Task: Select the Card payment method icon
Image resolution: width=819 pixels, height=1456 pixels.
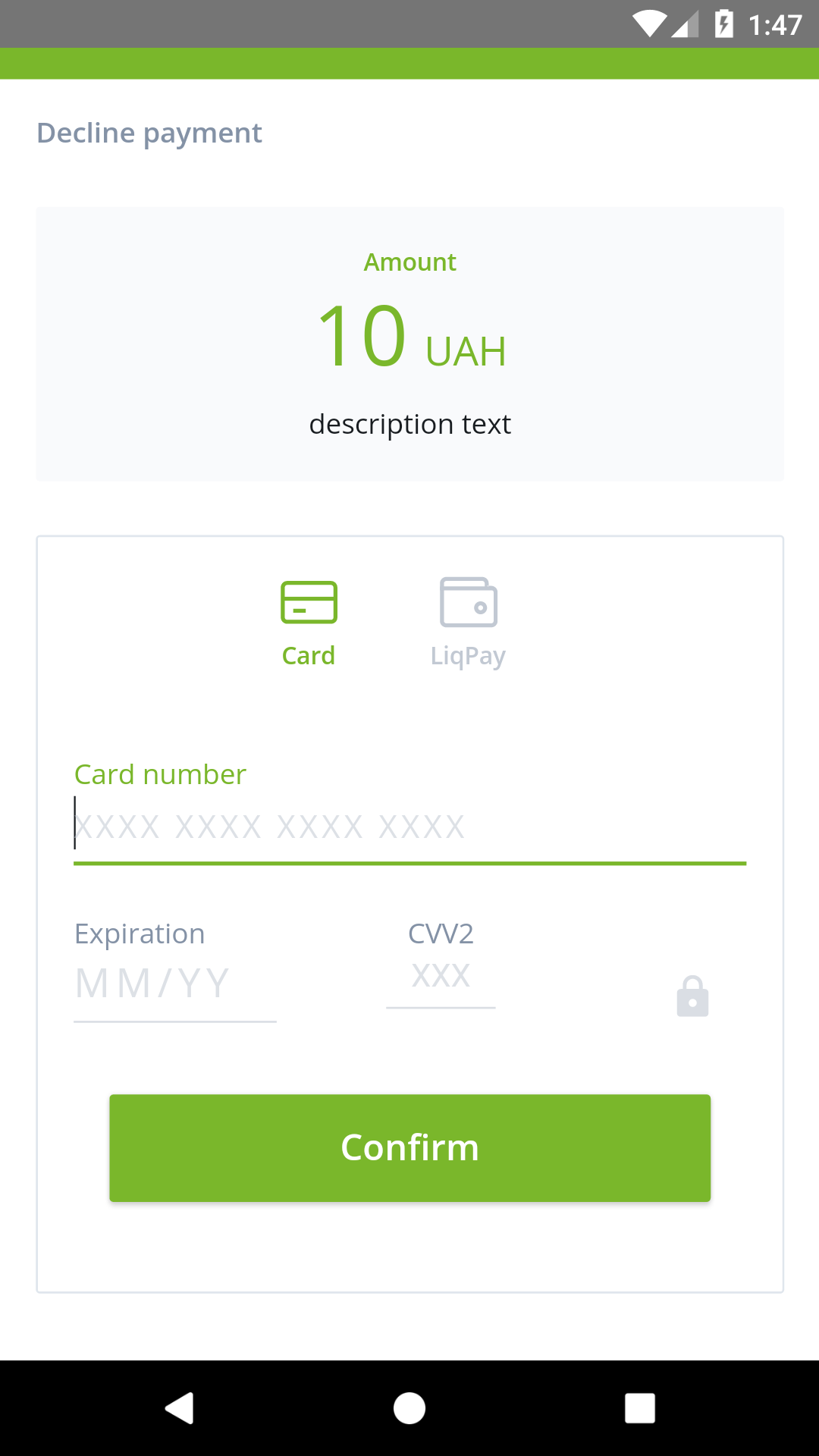Action: 308,602
